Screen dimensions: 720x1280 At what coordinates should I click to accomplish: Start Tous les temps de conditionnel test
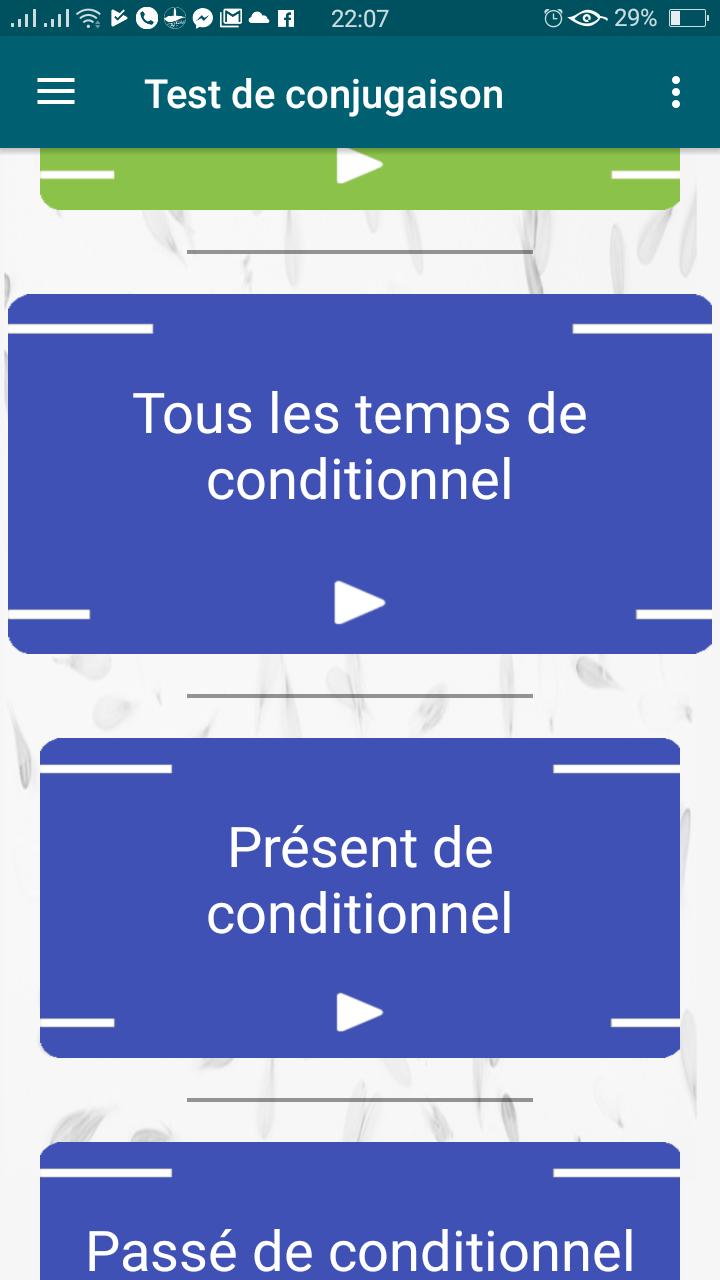tap(360, 474)
